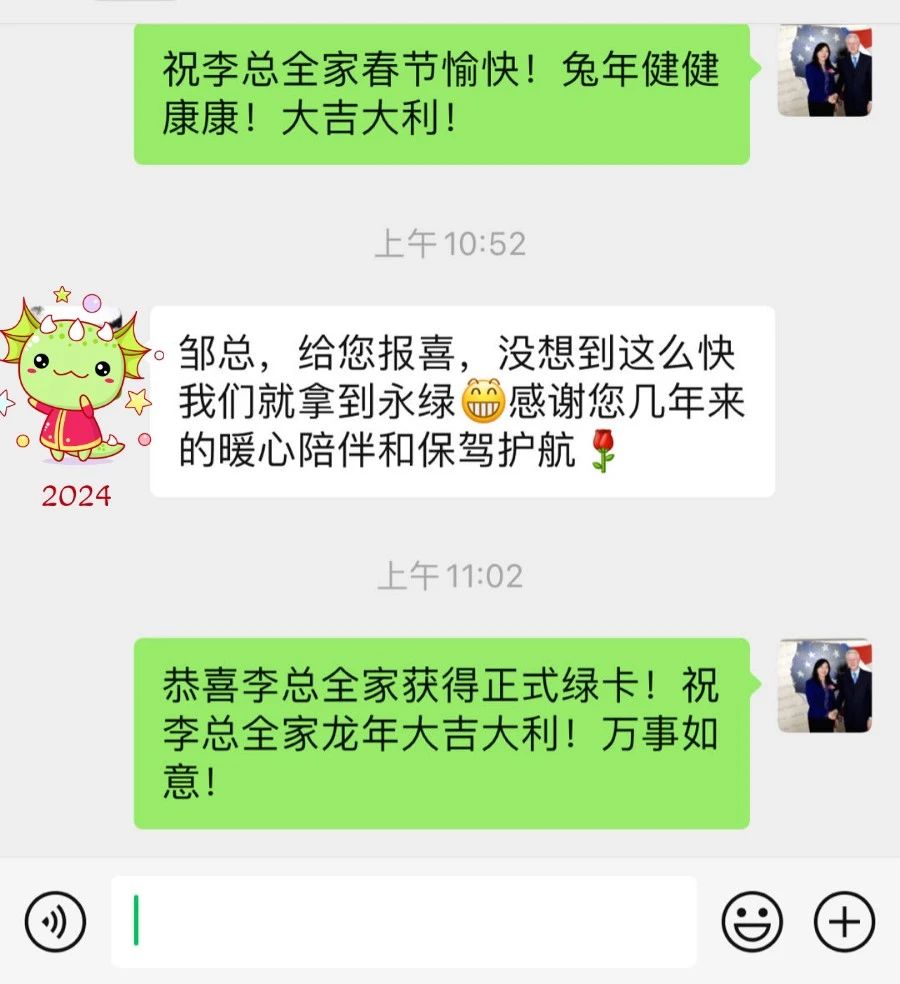The width and height of the screenshot is (900, 984).
Task: Focus the message text field
Action: (x=404, y=921)
